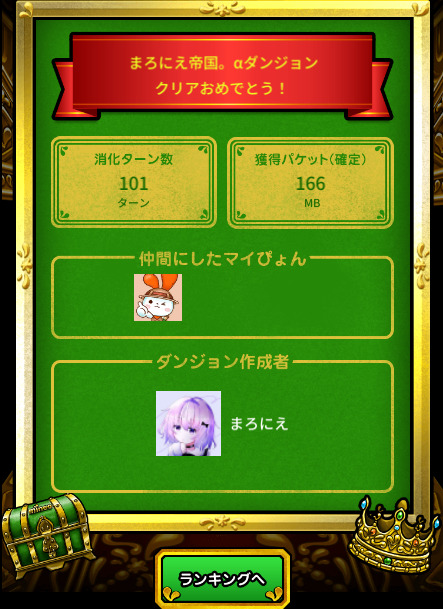Tap the ランキングへ button
Screen dimensions: 443x609
(x=222, y=579)
